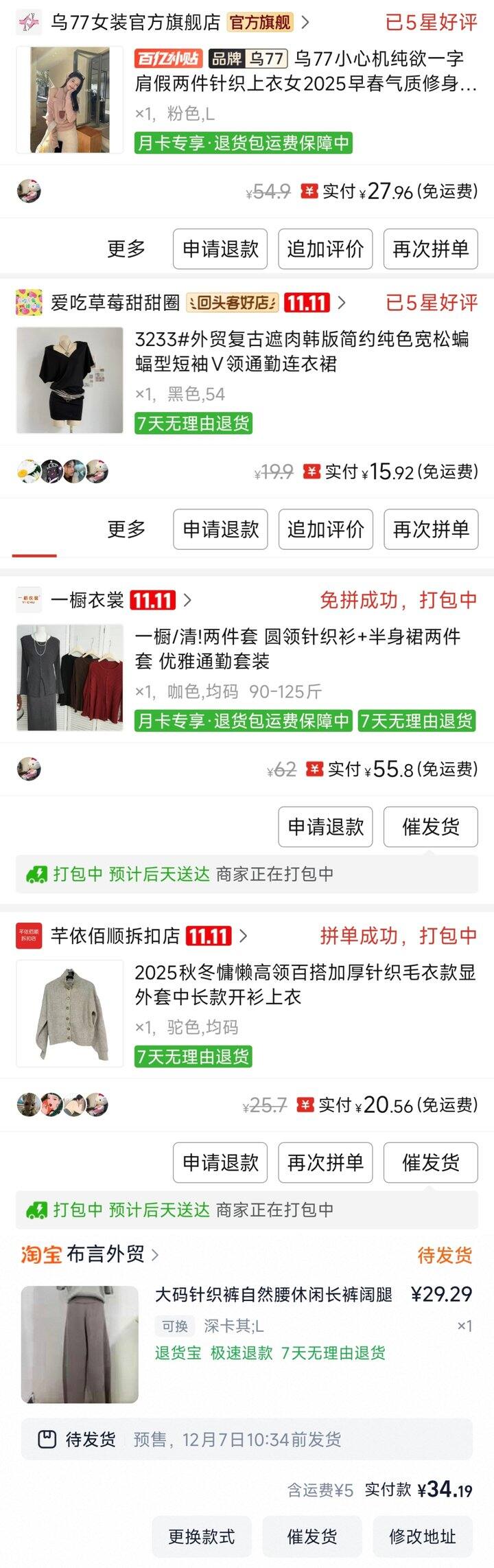Request refund for 乌77 knit top order

click(220, 249)
